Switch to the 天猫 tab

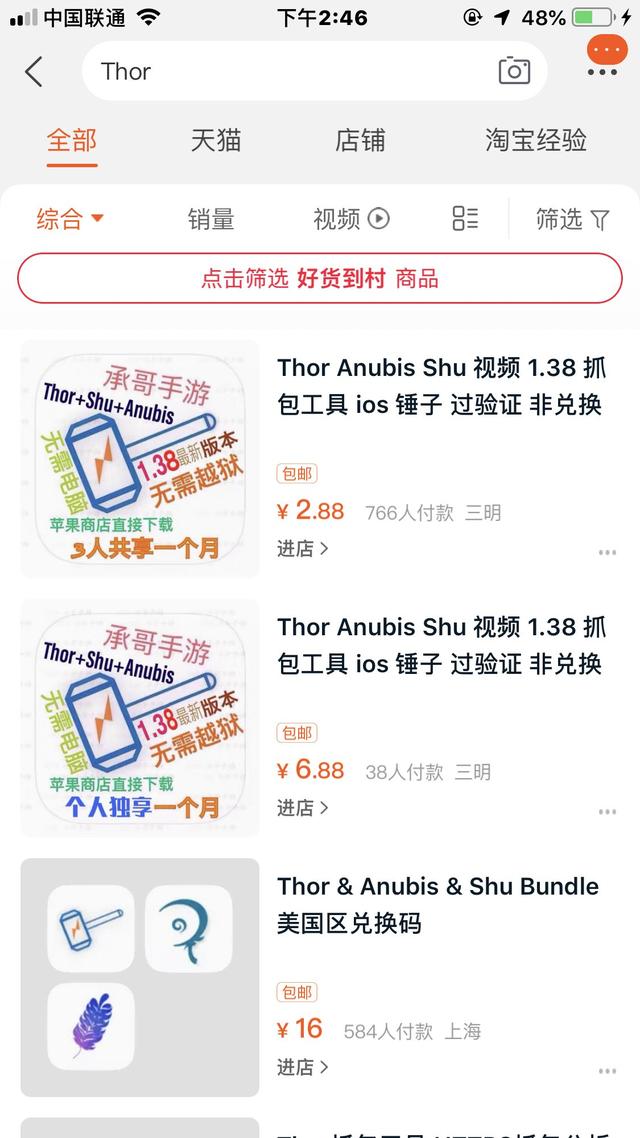216,140
